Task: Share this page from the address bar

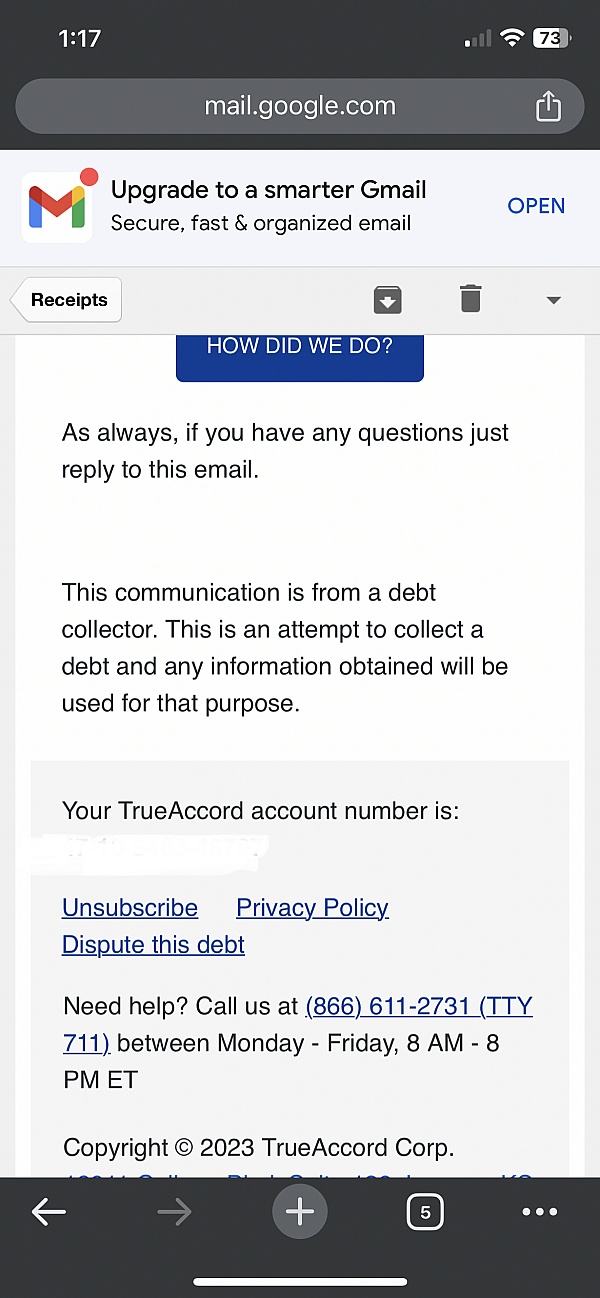Action: (548, 106)
